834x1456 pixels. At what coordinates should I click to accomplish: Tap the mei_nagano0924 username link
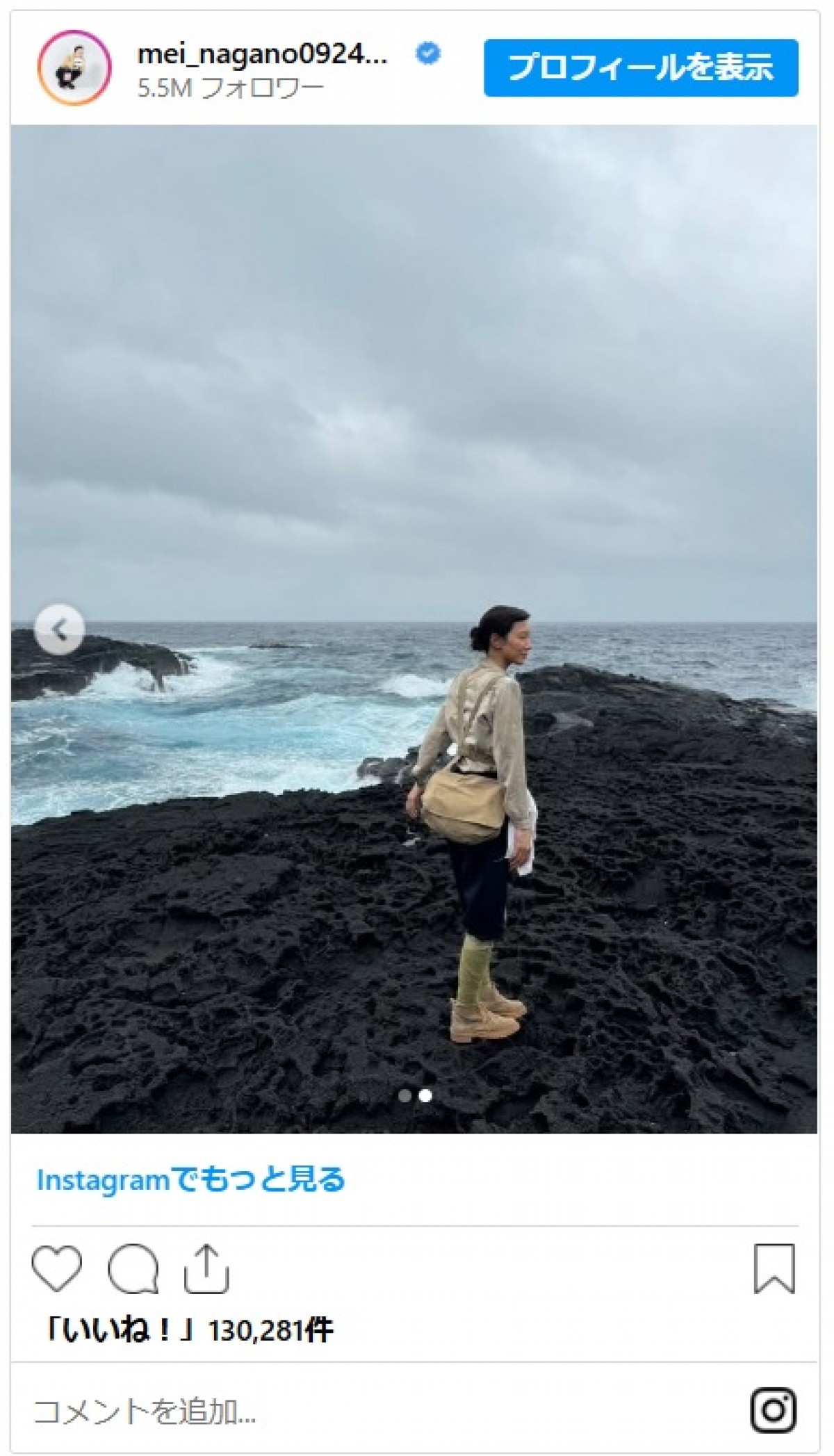(262, 54)
